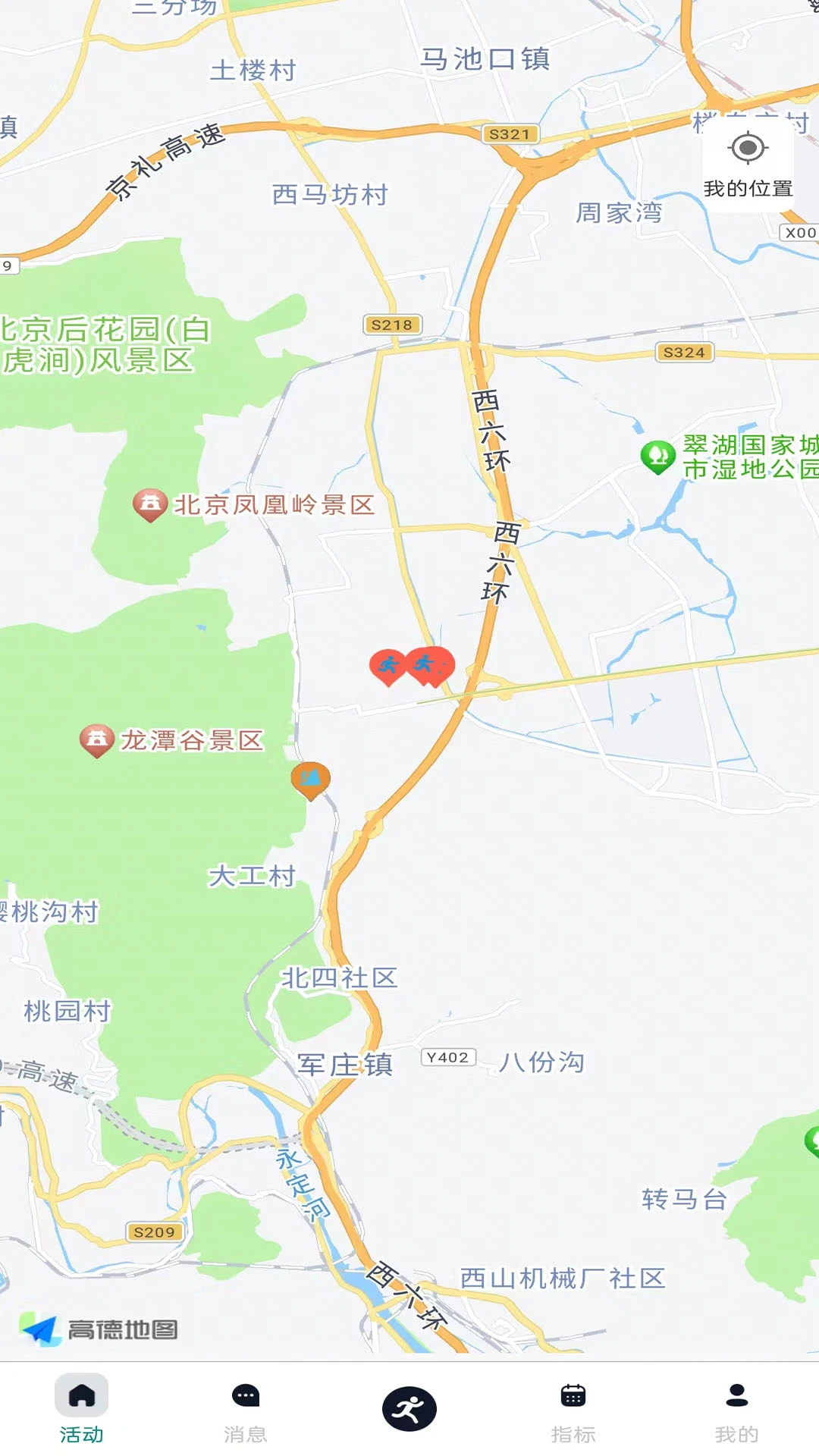Tap the 军庄镇 town label on map

pyautogui.click(x=344, y=1063)
